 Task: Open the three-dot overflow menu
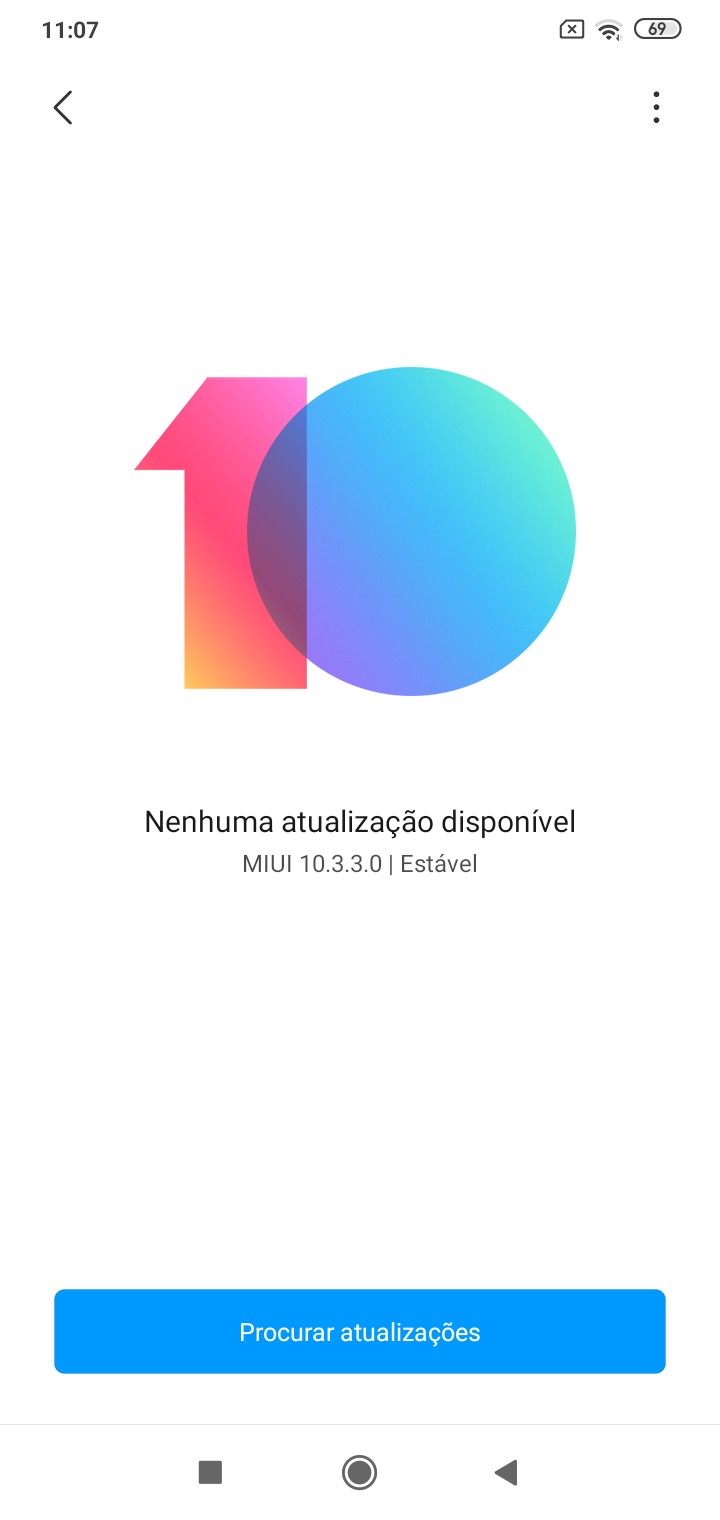656,107
